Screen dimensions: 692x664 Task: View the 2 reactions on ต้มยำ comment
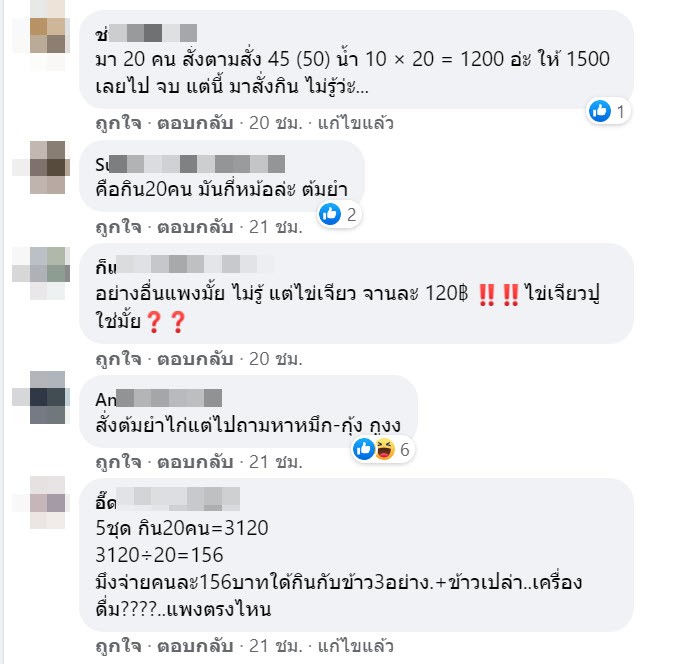[339, 213]
